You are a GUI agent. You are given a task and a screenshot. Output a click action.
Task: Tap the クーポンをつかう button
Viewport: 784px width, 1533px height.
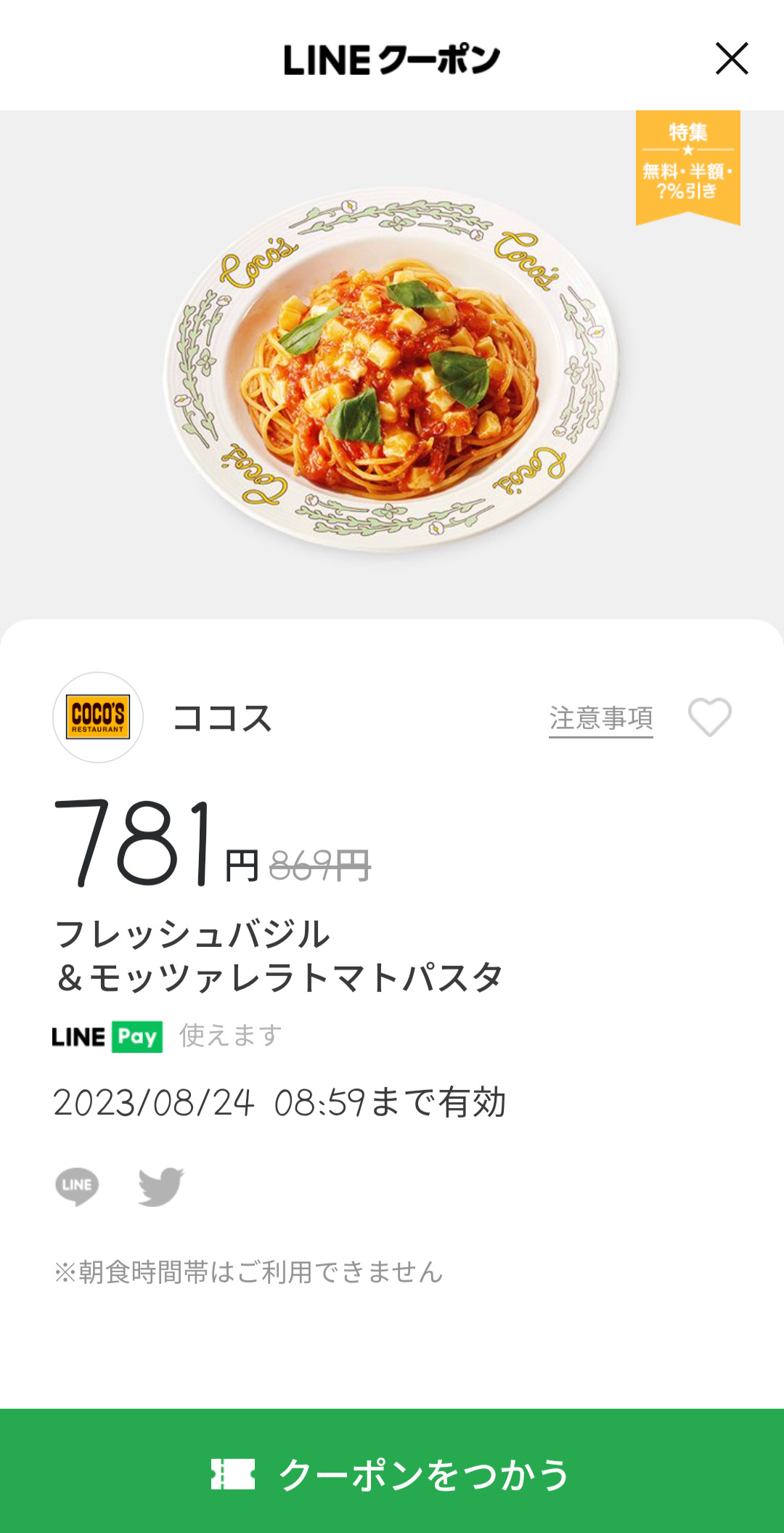tap(392, 1473)
